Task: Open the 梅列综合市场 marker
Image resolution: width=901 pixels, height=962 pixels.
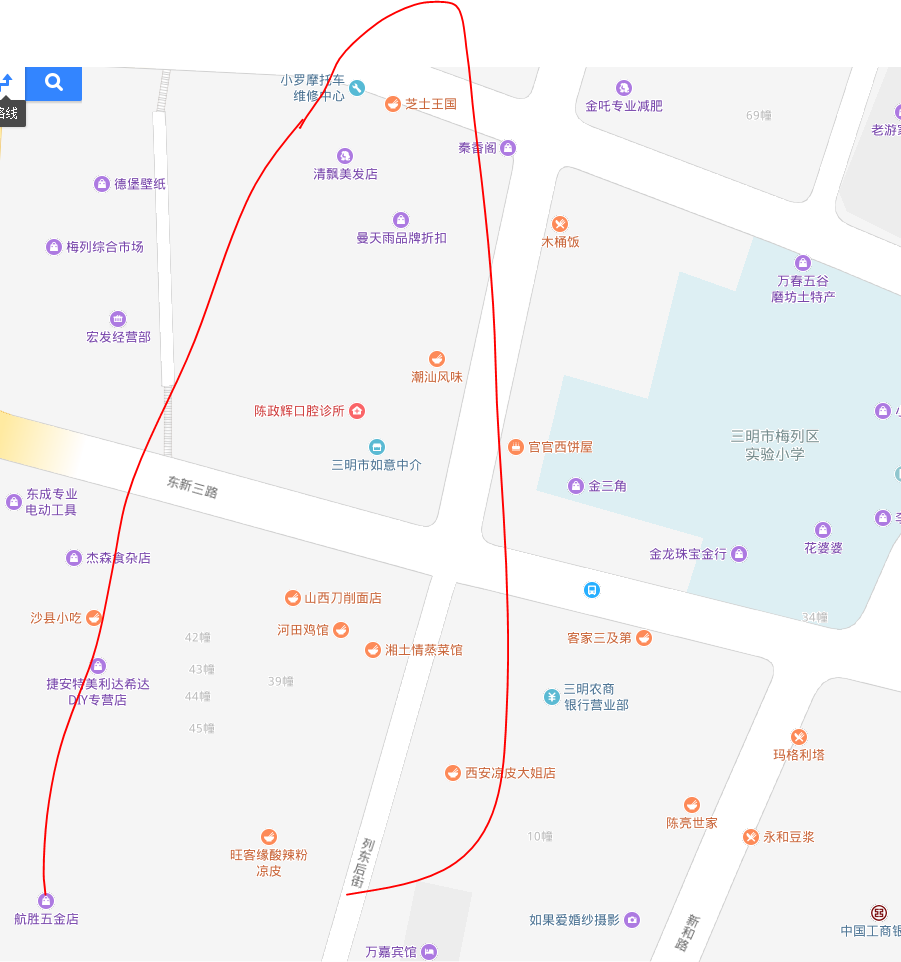Action: click(x=54, y=247)
